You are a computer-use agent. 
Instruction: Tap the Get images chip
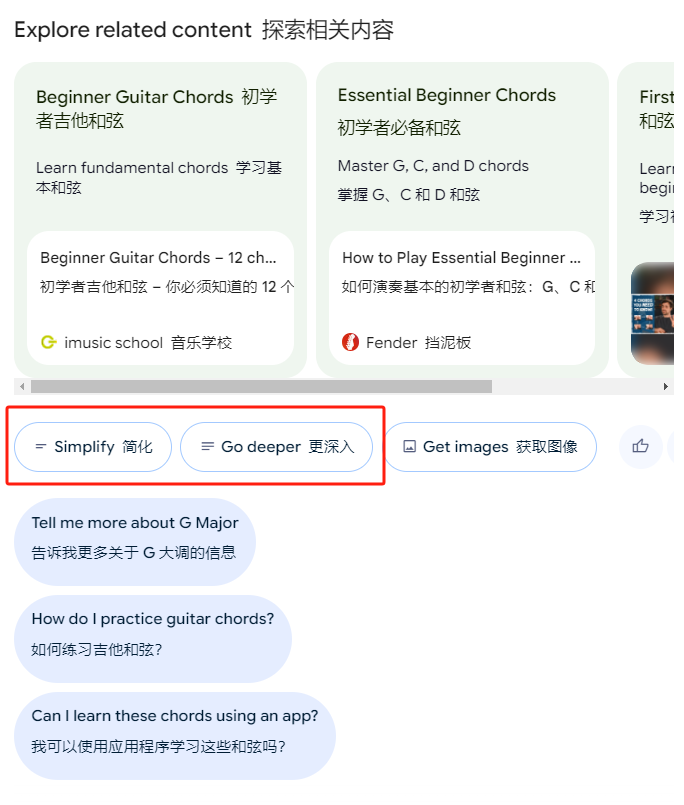coord(490,447)
